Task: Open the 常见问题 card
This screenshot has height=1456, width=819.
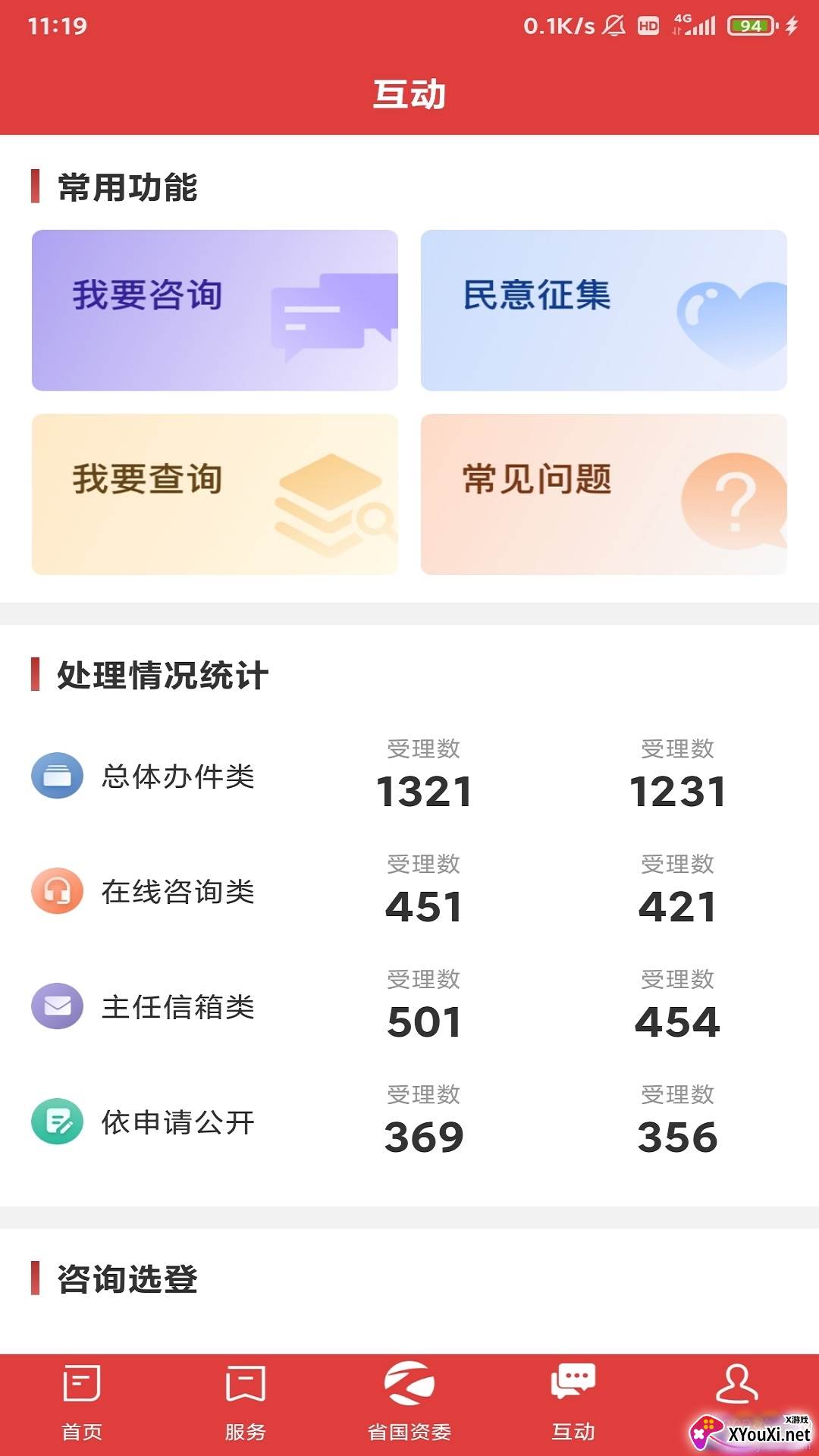Action: [x=604, y=494]
